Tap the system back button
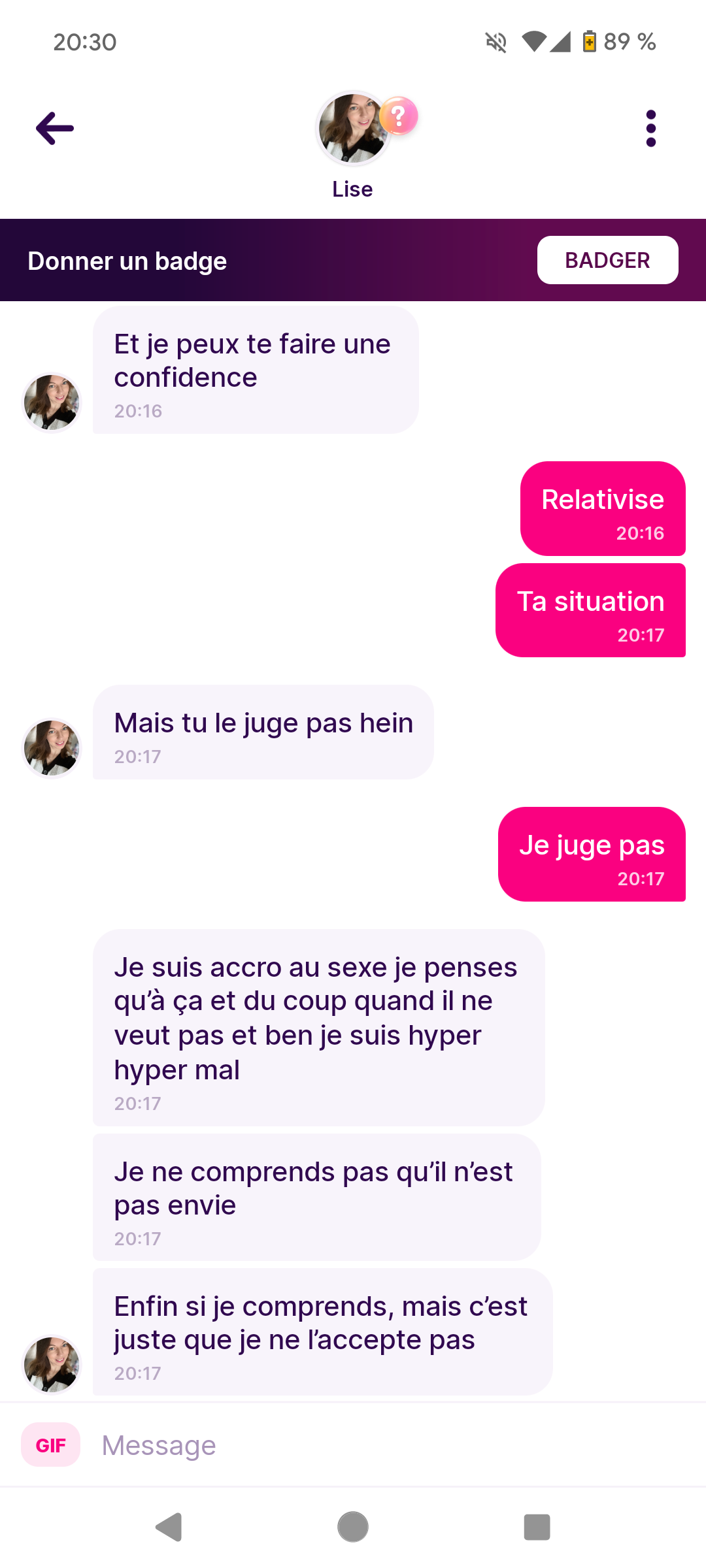 pos(169,1527)
